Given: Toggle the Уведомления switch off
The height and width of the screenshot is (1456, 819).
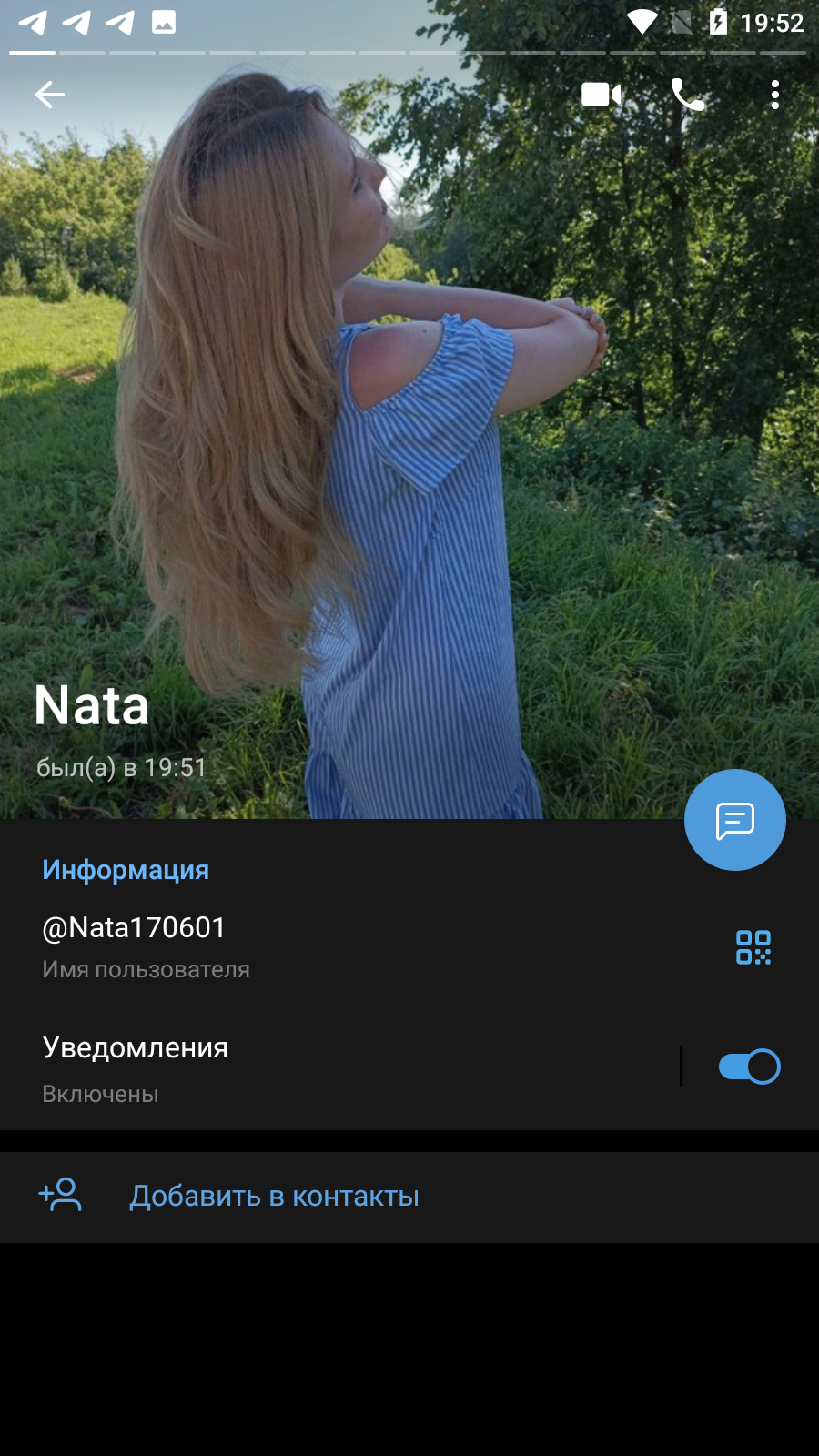Looking at the screenshot, I should [x=749, y=1067].
